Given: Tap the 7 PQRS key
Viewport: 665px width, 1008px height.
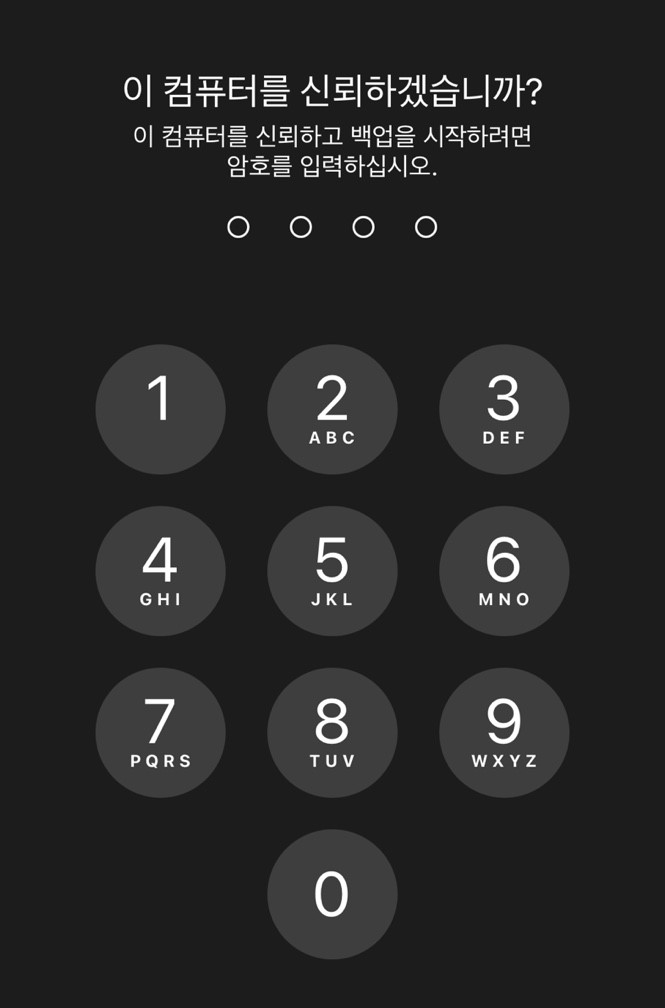Looking at the screenshot, I should pos(160,733).
